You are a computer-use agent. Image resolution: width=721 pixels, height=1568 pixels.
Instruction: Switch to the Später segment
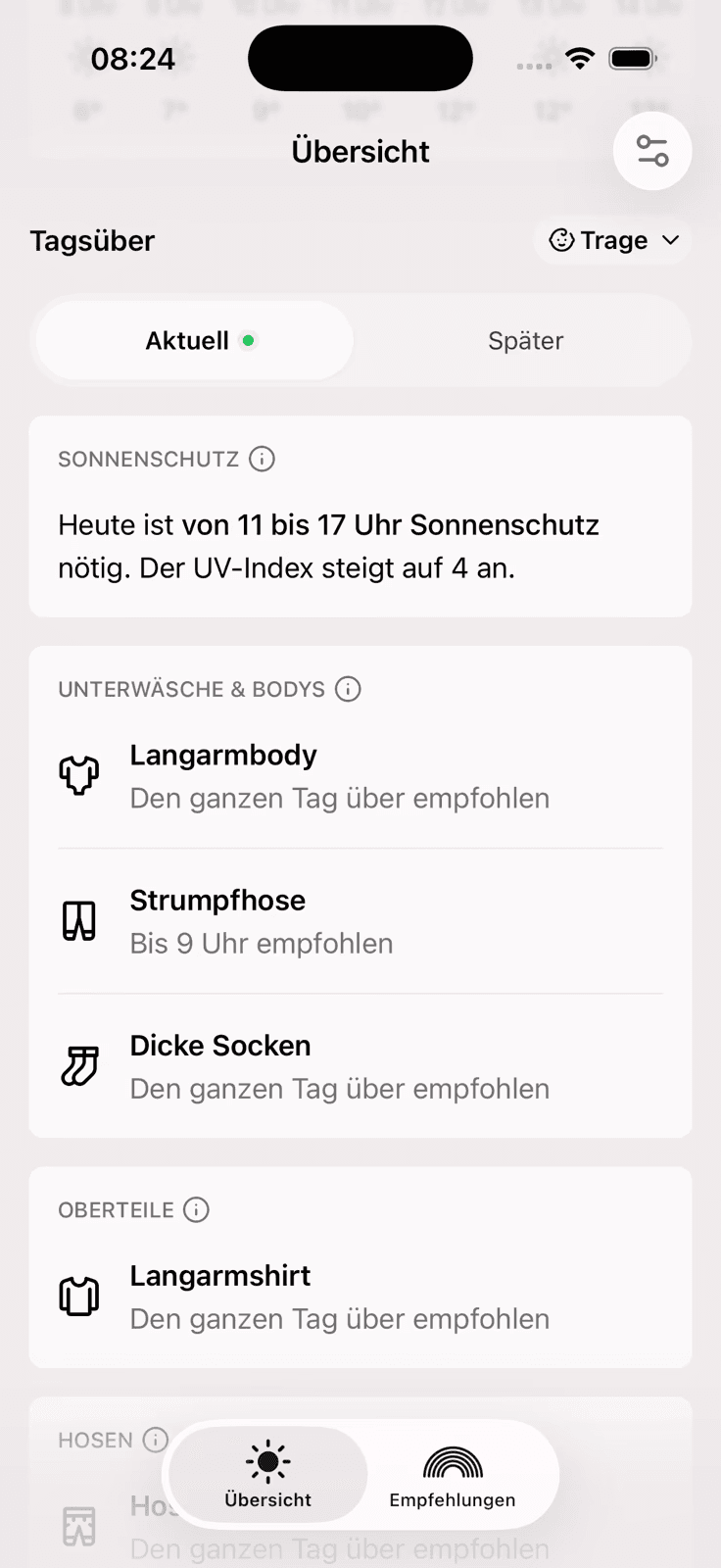[525, 340]
